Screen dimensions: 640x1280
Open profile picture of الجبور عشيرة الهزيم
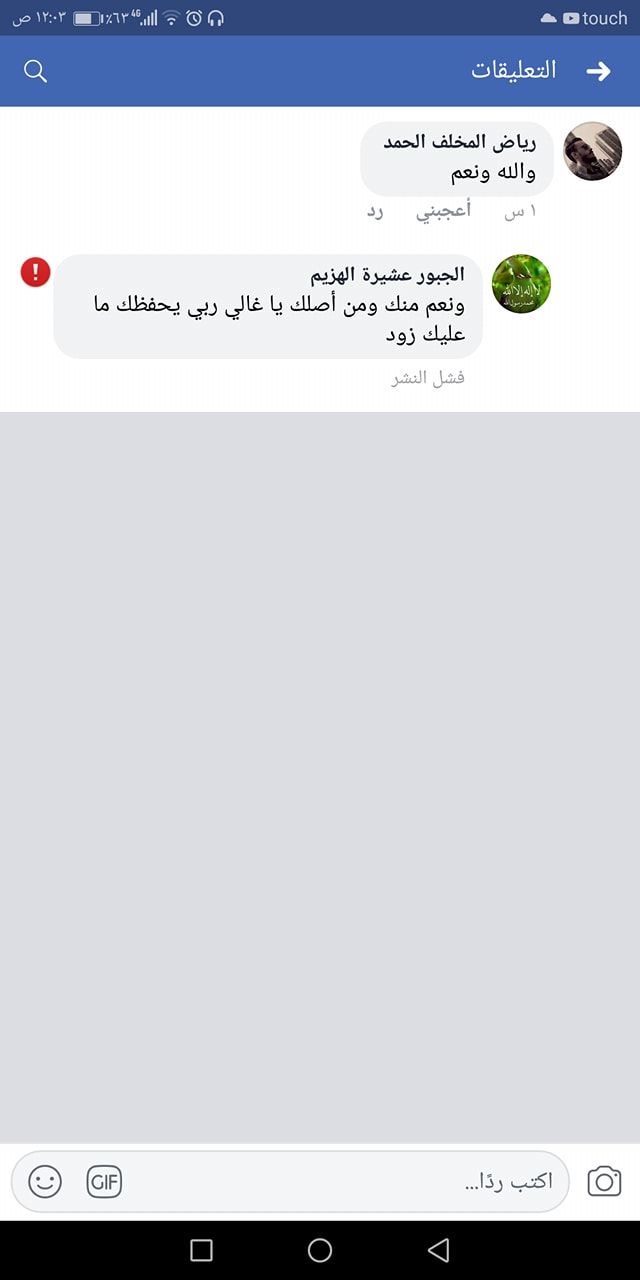tap(521, 283)
